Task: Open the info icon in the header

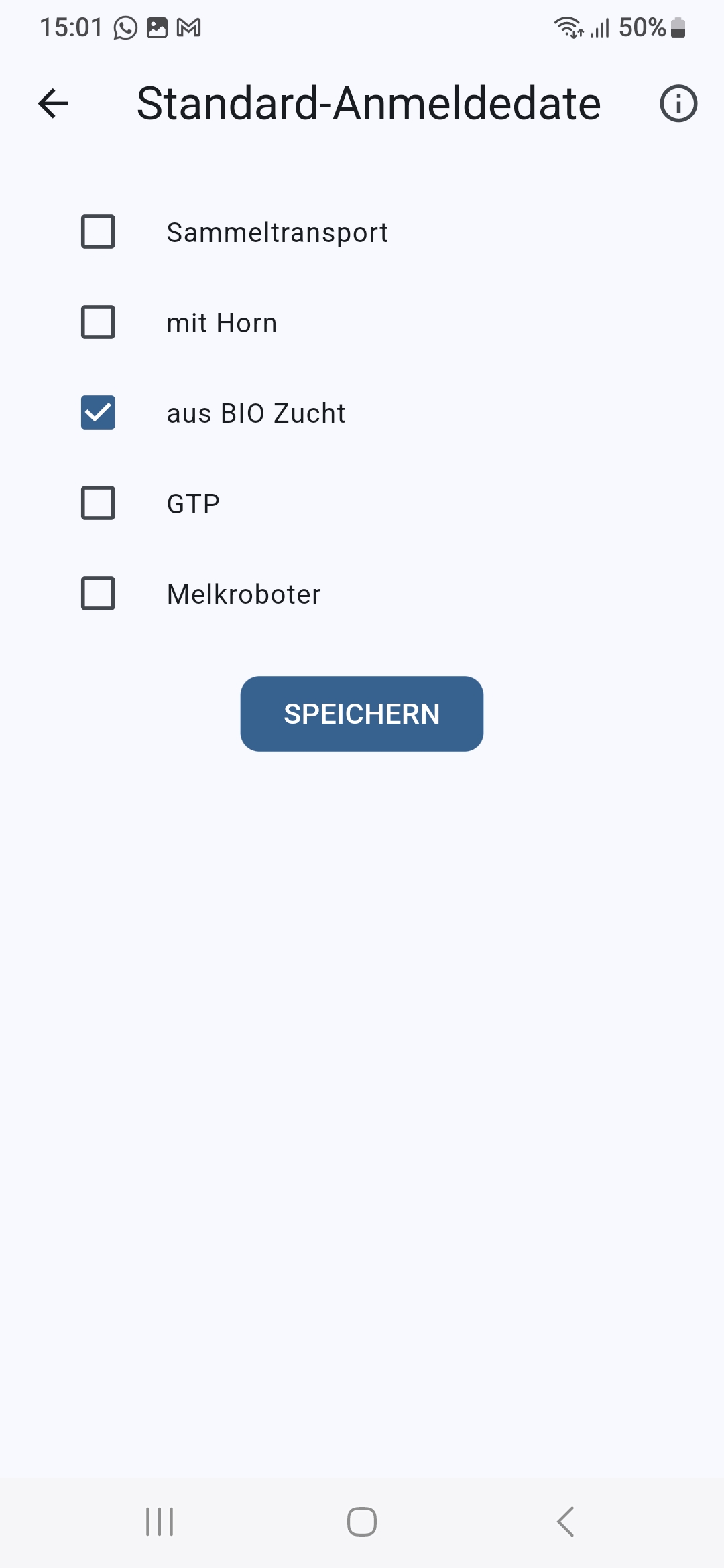Action: click(x=678, y=104)
